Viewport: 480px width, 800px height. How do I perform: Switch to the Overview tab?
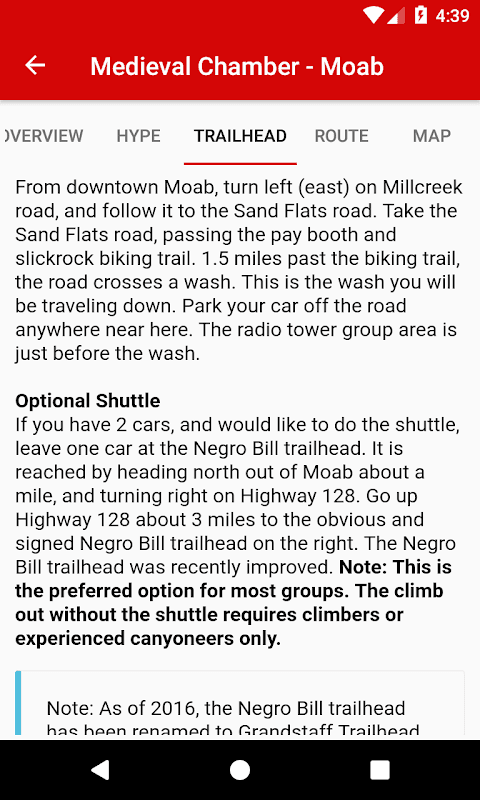(43, 136)
